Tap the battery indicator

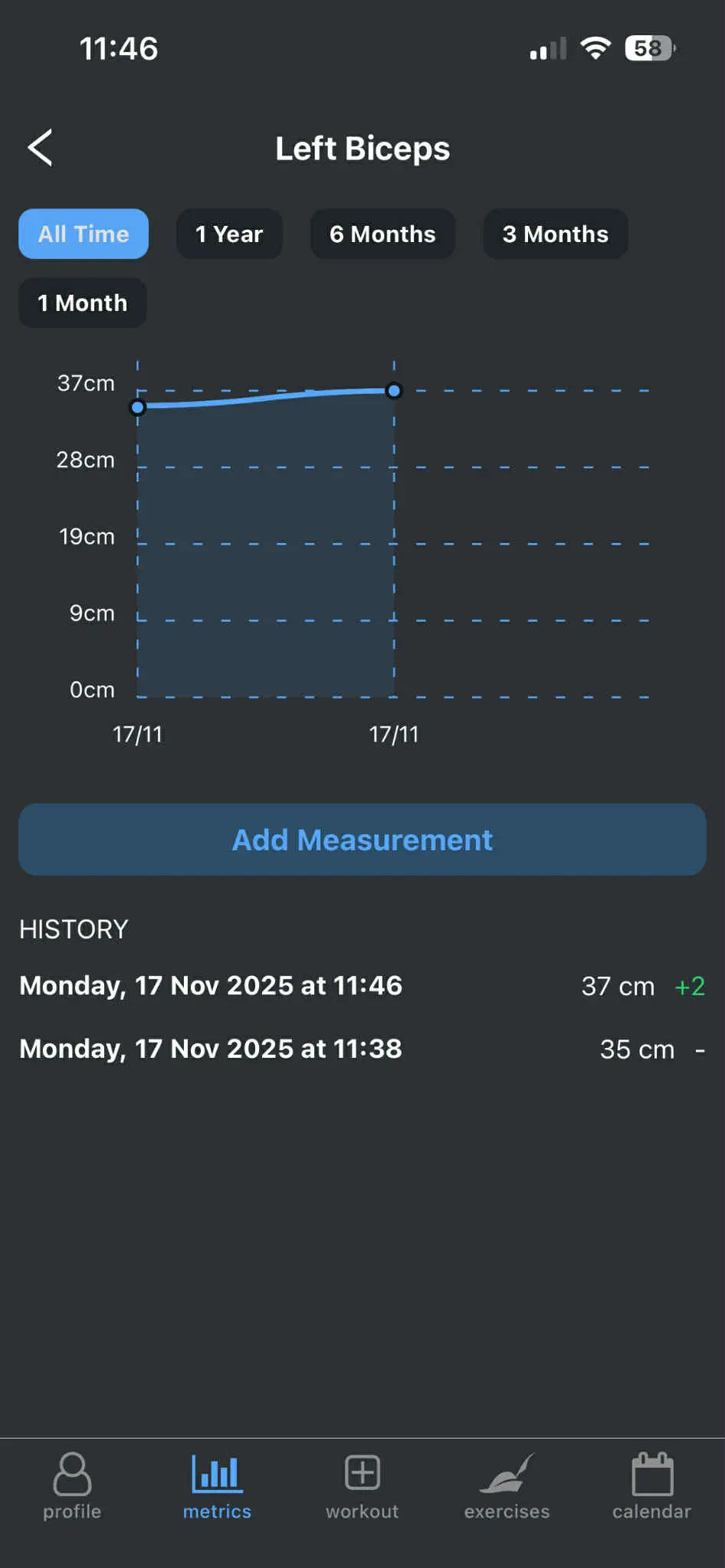click(x=648, y=48)
